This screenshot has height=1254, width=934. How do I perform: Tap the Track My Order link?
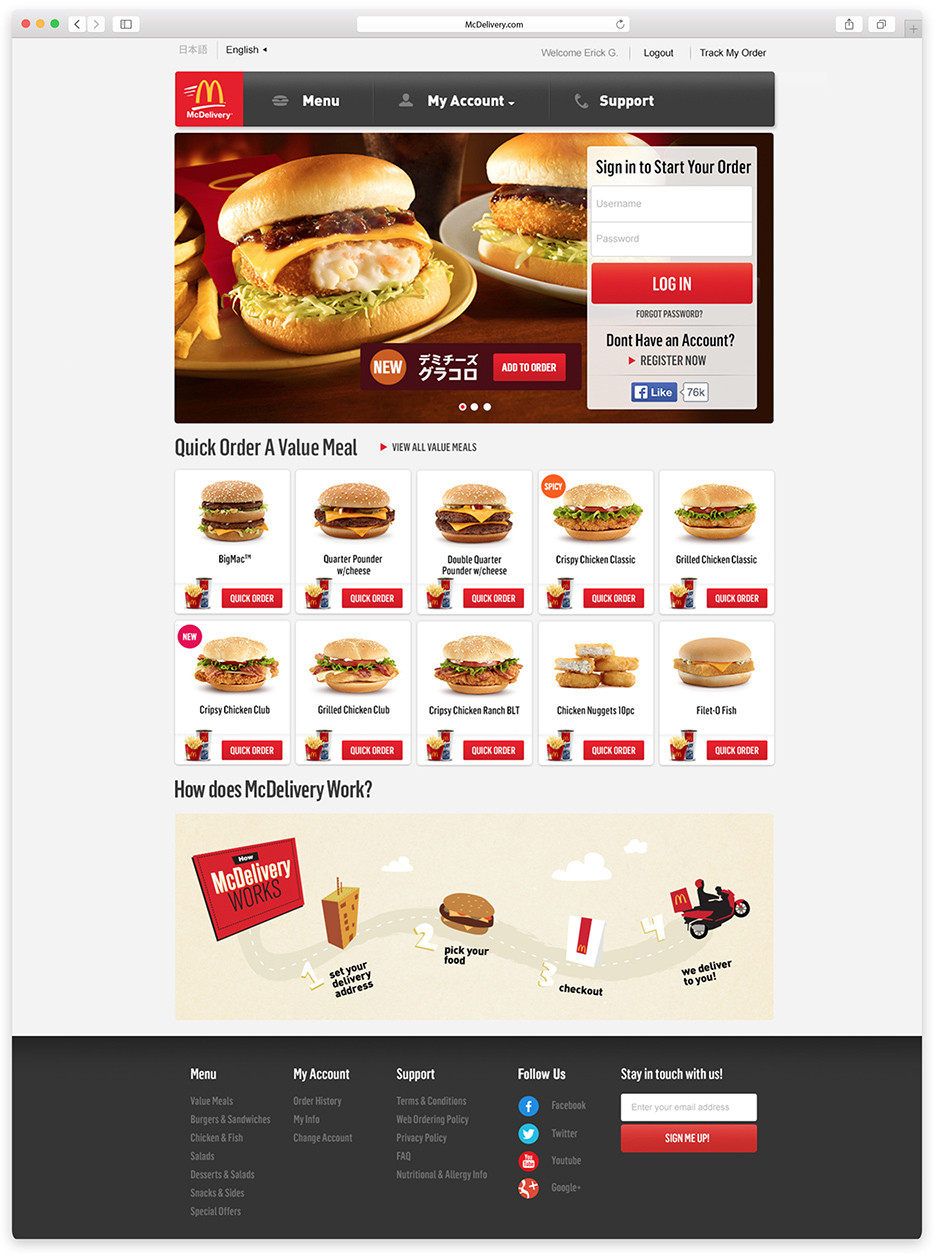pos(732,52)
